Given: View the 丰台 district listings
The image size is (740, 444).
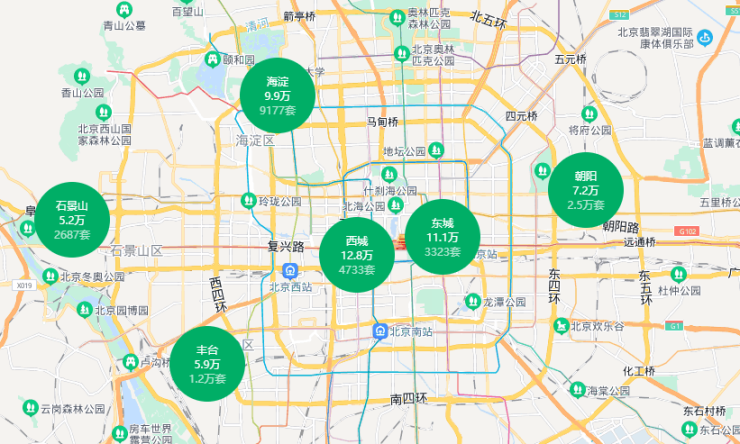Looking at the screenshot, I should (207, 364).
